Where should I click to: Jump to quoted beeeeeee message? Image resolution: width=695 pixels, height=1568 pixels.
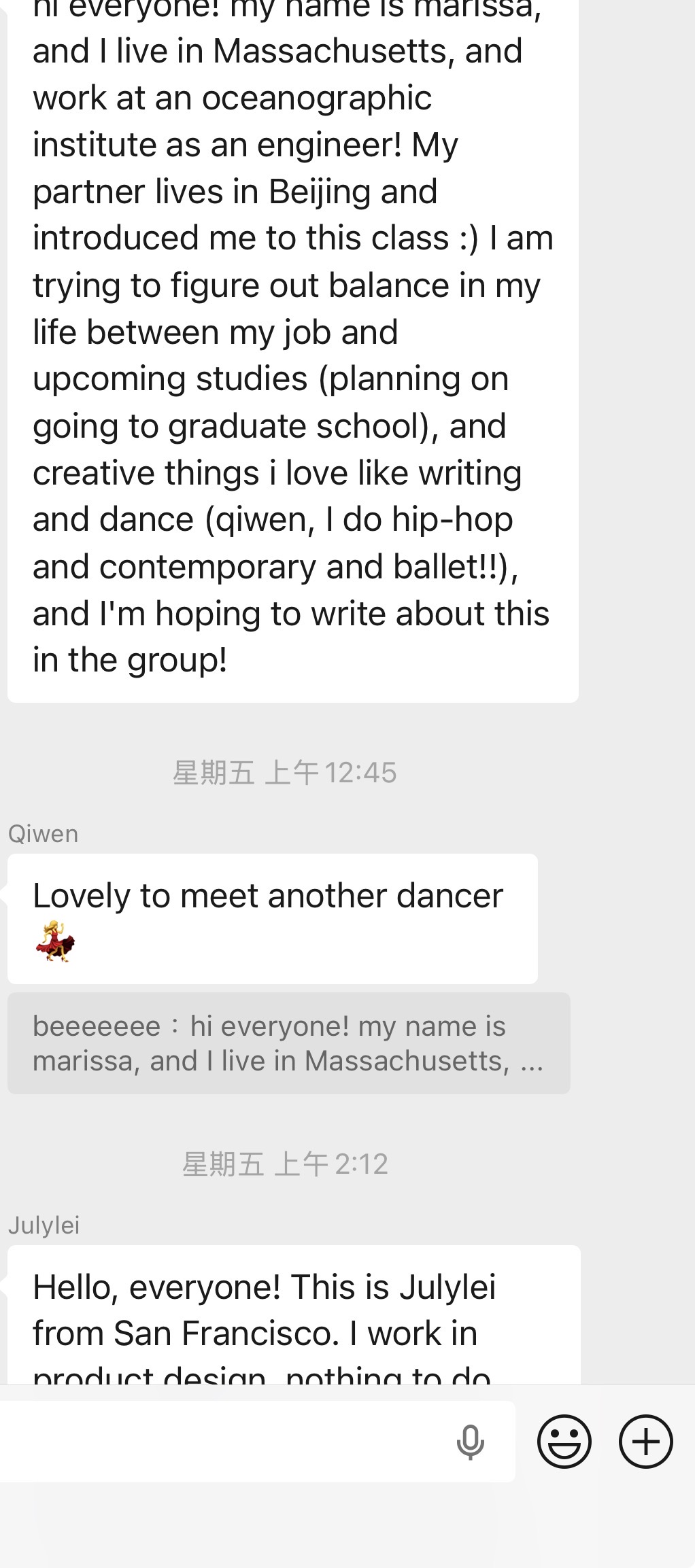coord(289,1043)
